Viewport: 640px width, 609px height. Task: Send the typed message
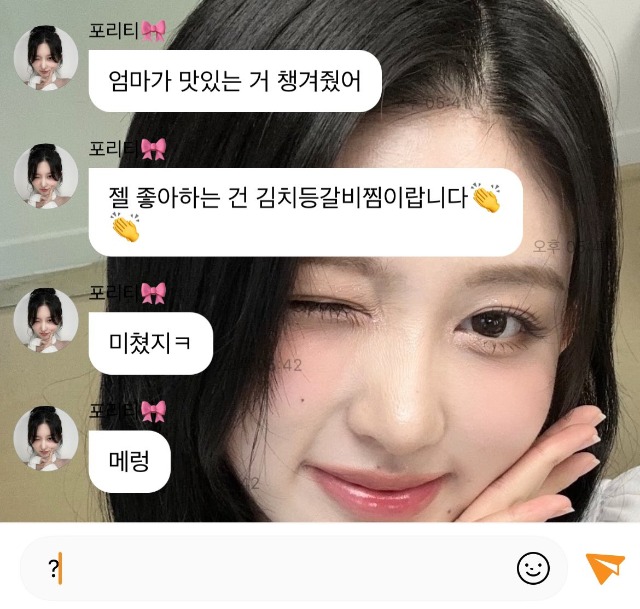pos(604,568)
